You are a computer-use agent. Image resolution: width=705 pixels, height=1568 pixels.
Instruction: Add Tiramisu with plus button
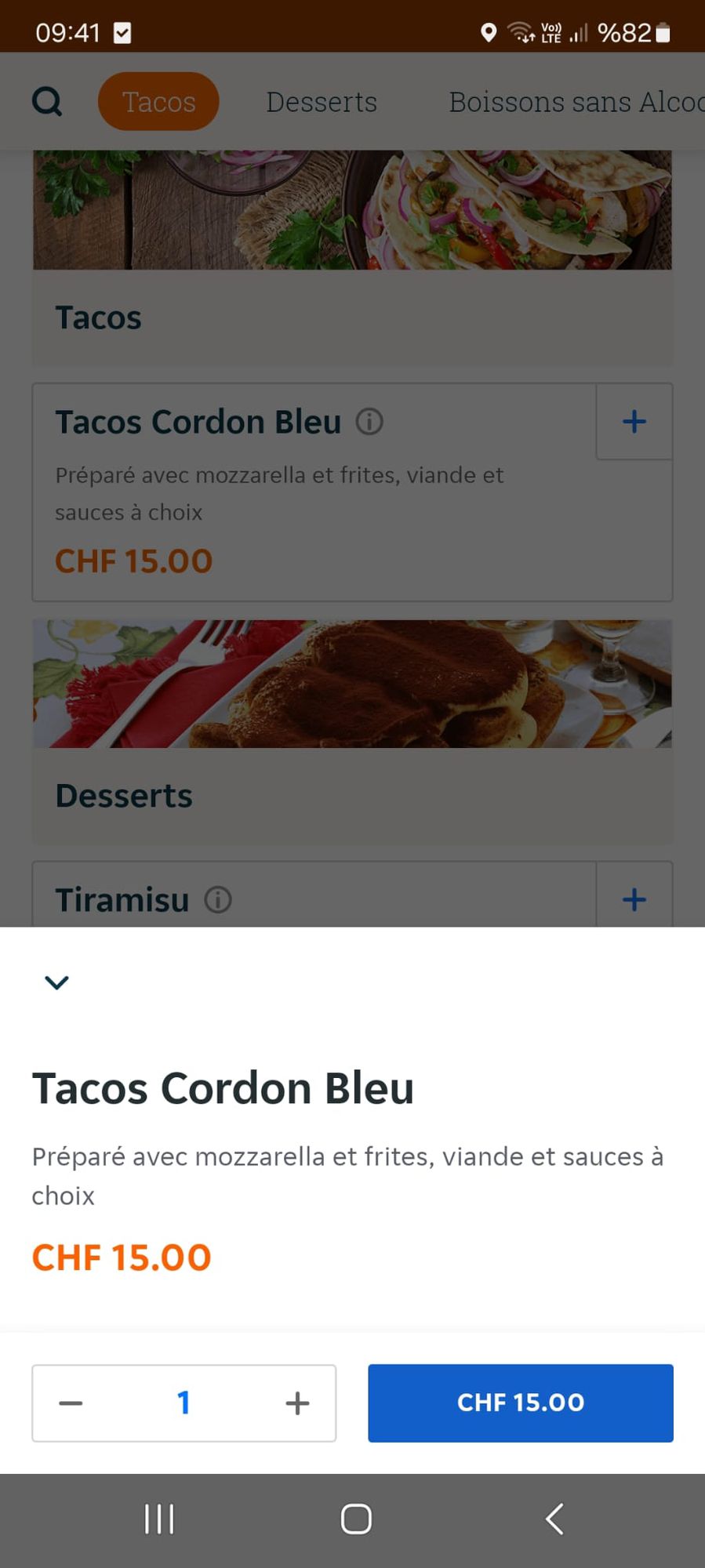tap(634, 898)
